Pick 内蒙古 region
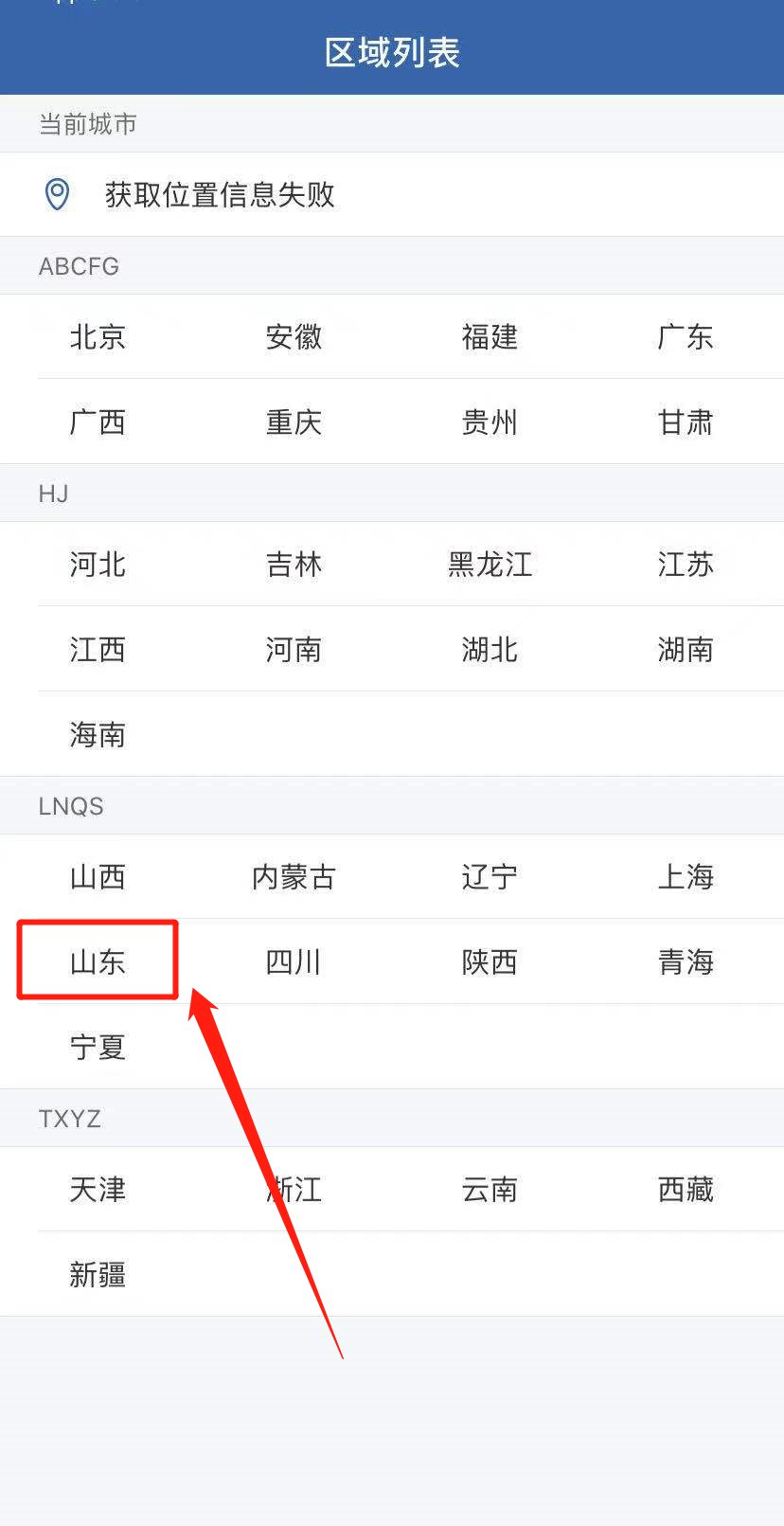Image resolution: width=784 pixels, height=1526 pixels. (x=294, y=877)
